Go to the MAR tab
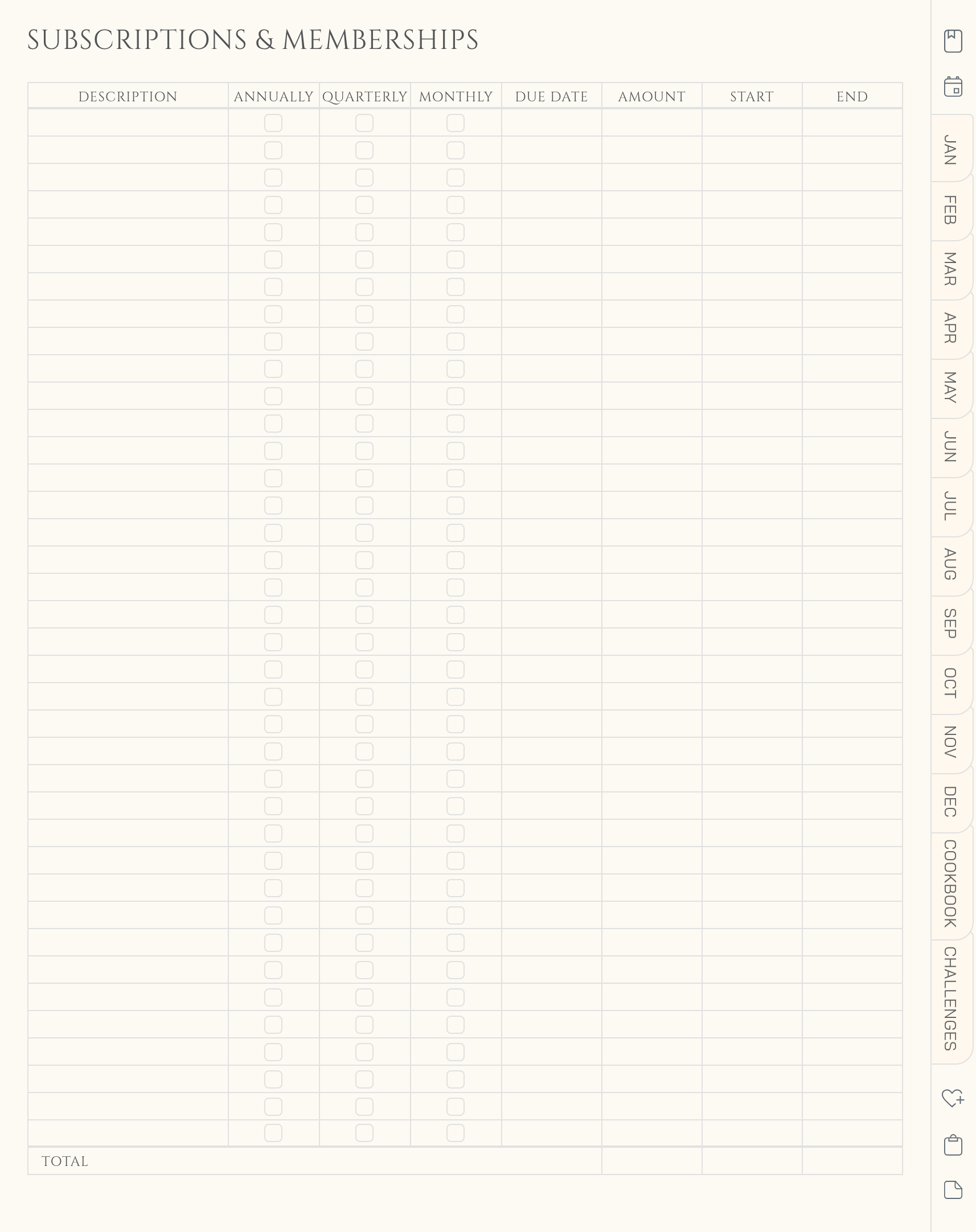Image resolution: width=976 pixels, height=1232 pixels. tap(950, 269)
